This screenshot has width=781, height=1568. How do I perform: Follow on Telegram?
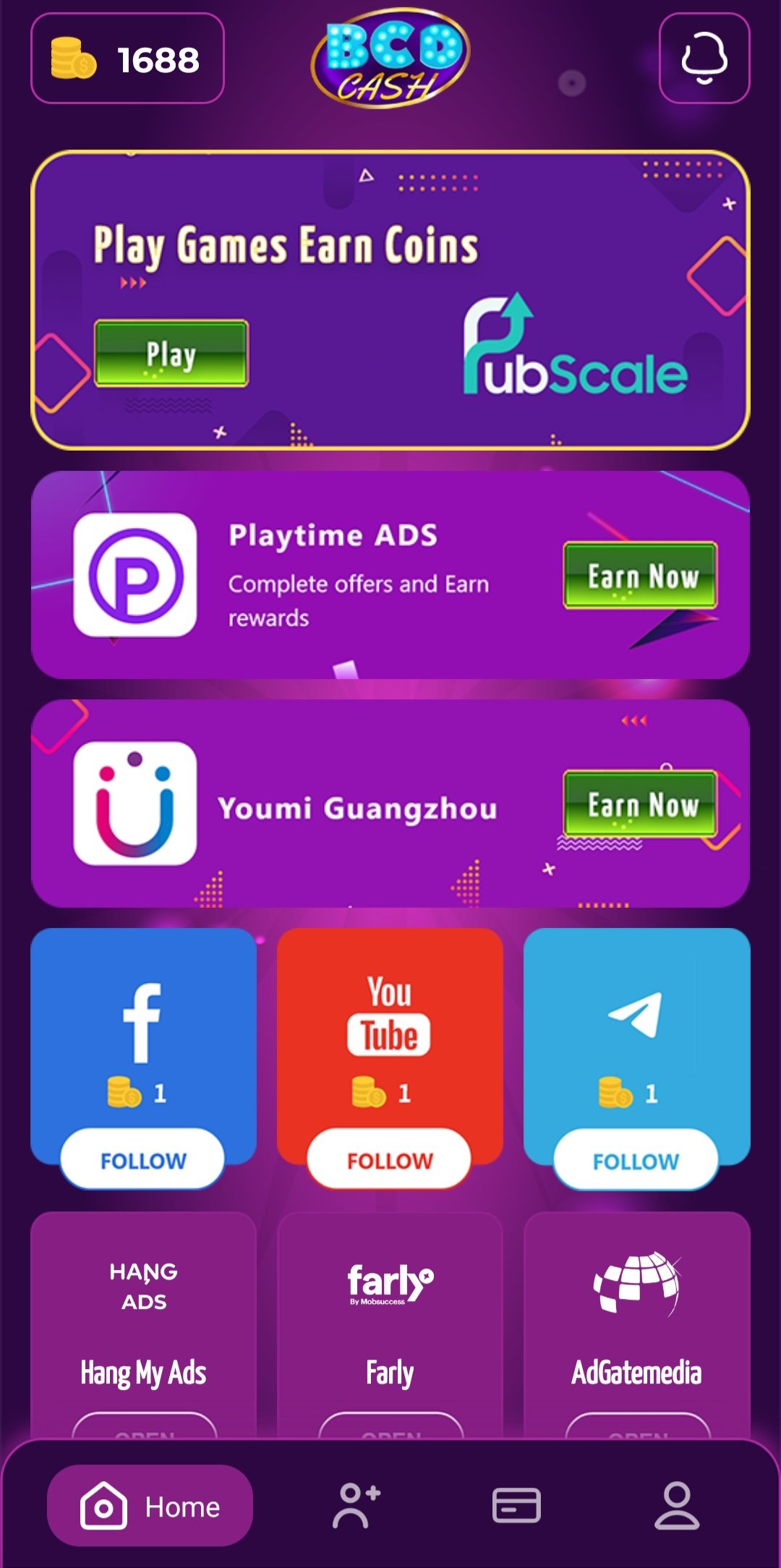(636, 1161)
